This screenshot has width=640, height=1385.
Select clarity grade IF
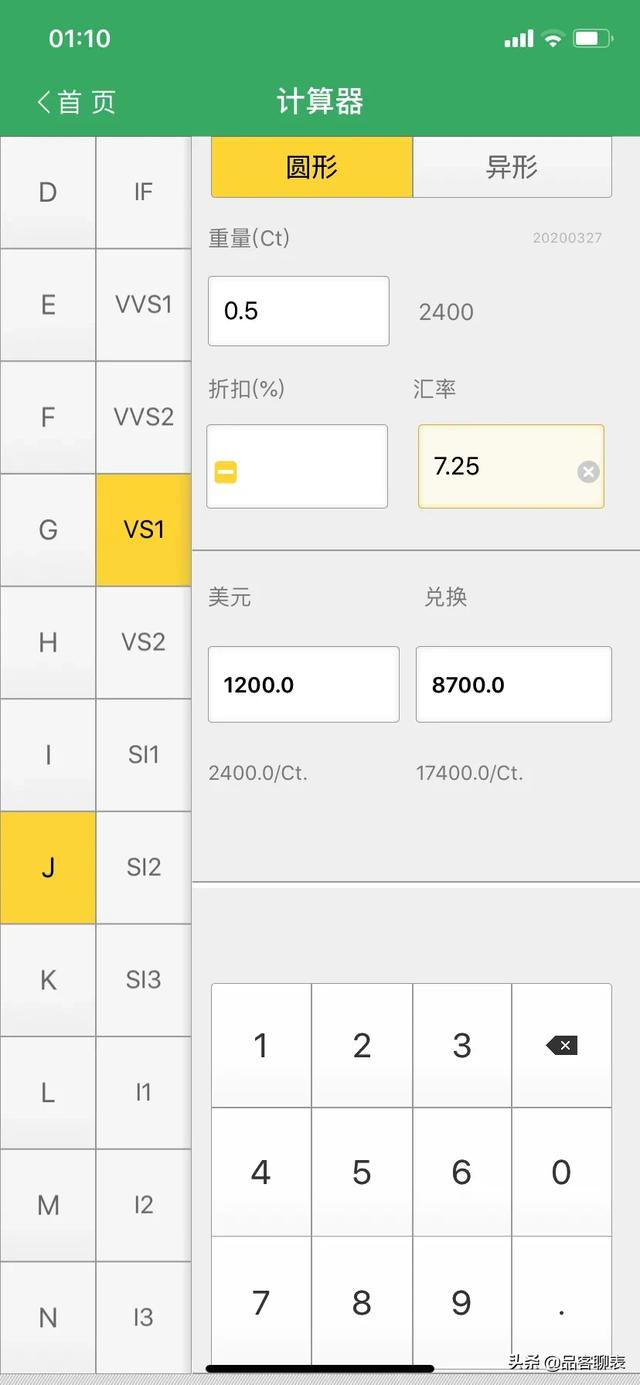(143, 192)
